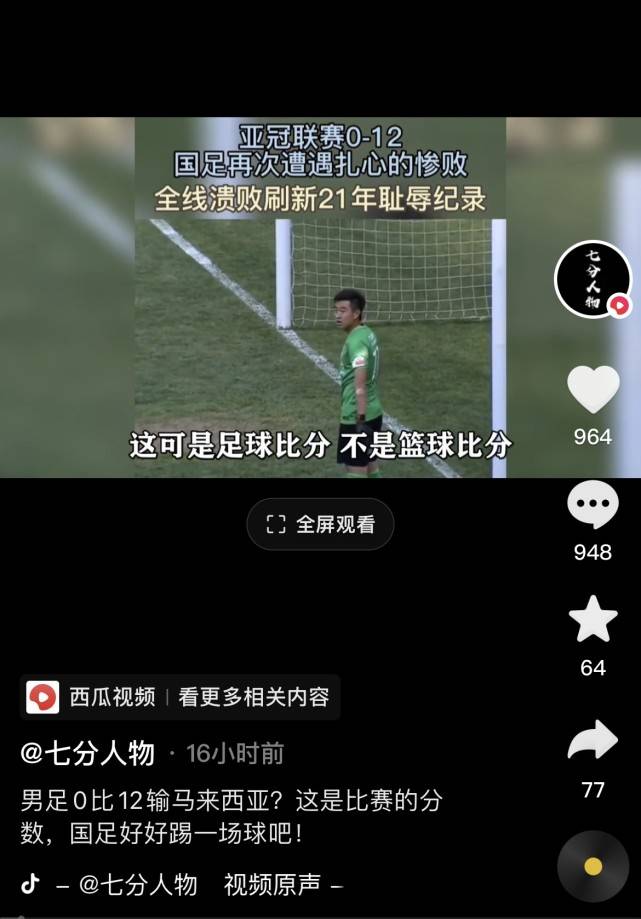The image size is (641, 919).
Task: Tap the 视频原声 sound track label
Action: pos(270,884)
